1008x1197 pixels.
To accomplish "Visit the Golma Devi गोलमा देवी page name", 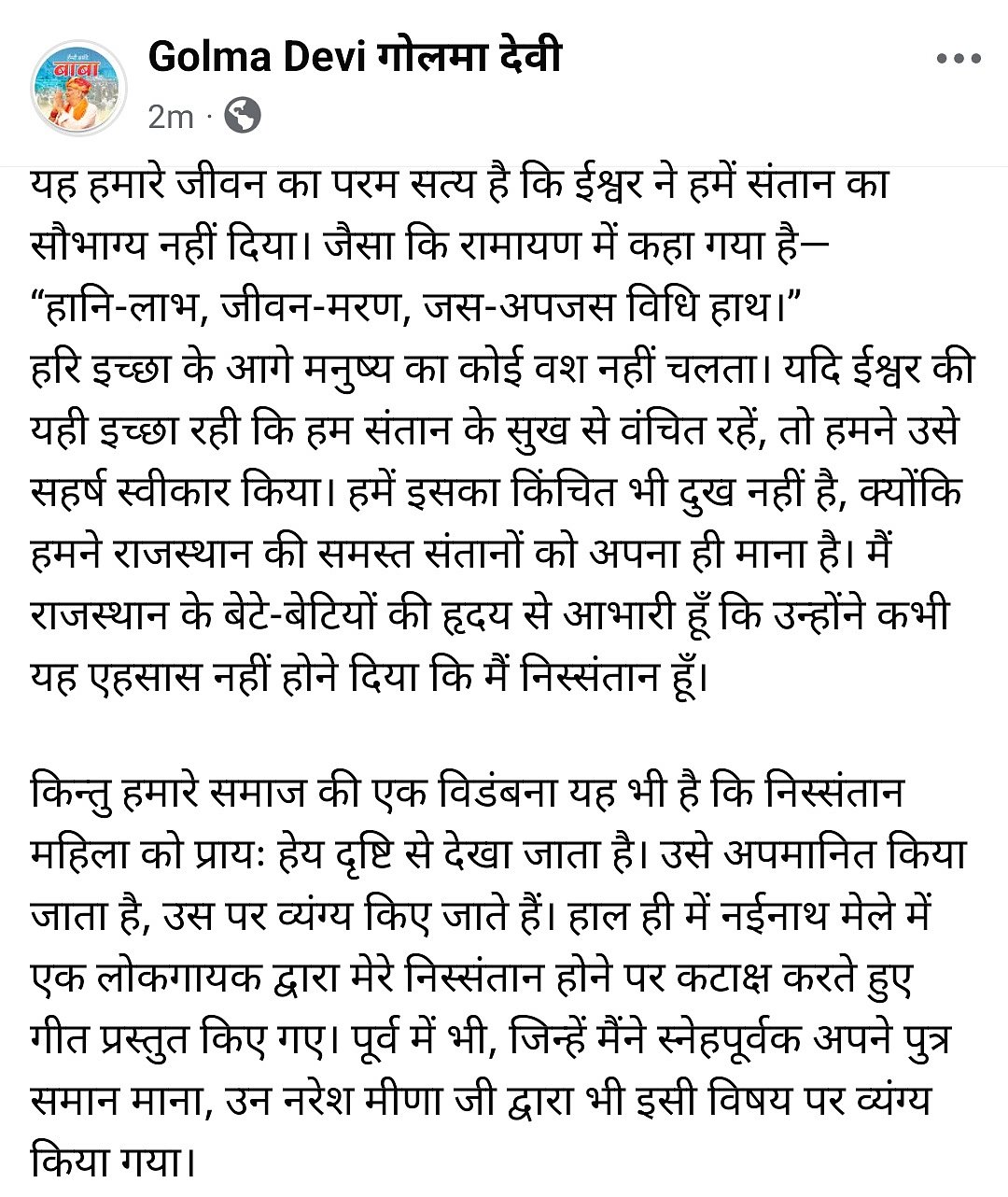I will tap(355, 58).
